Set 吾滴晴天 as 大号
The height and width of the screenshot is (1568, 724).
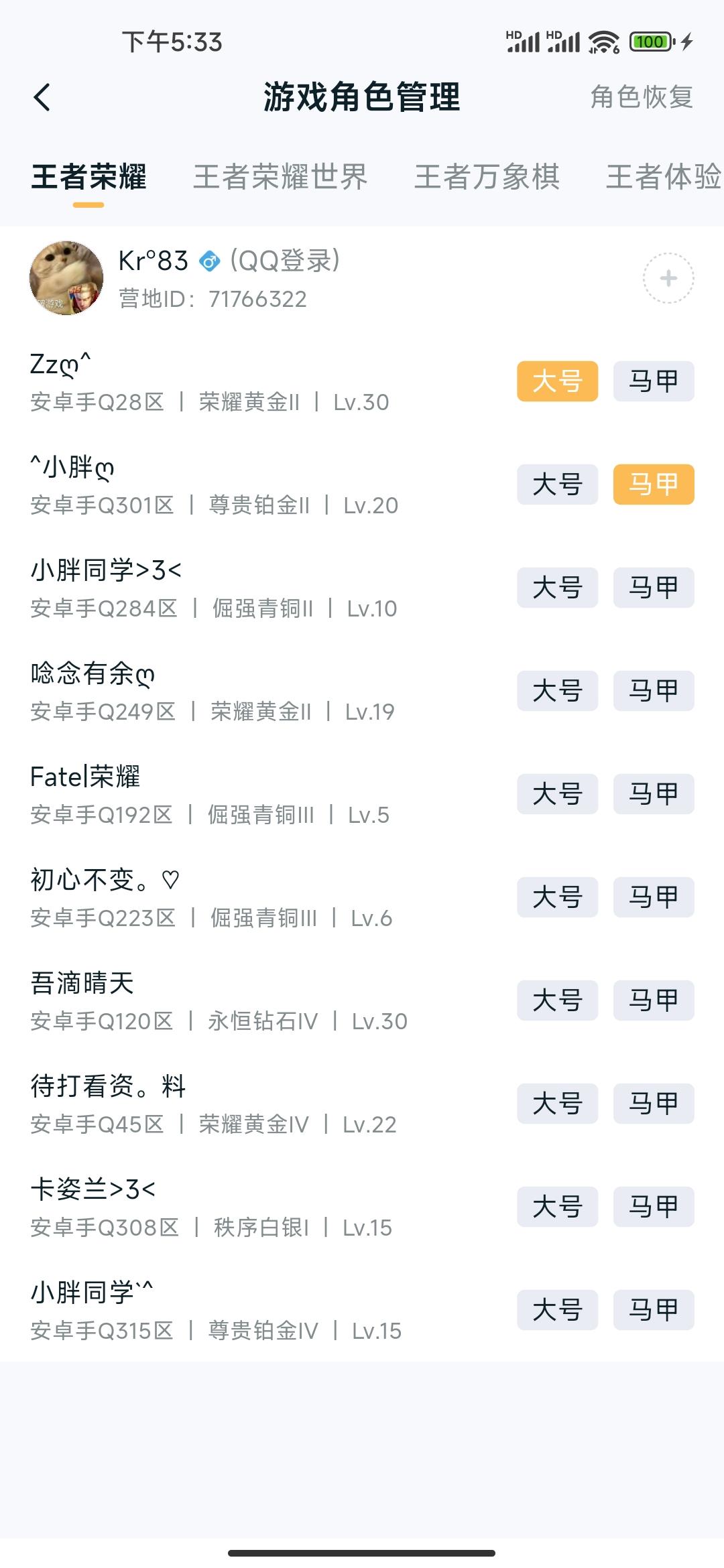point(557,1000)
